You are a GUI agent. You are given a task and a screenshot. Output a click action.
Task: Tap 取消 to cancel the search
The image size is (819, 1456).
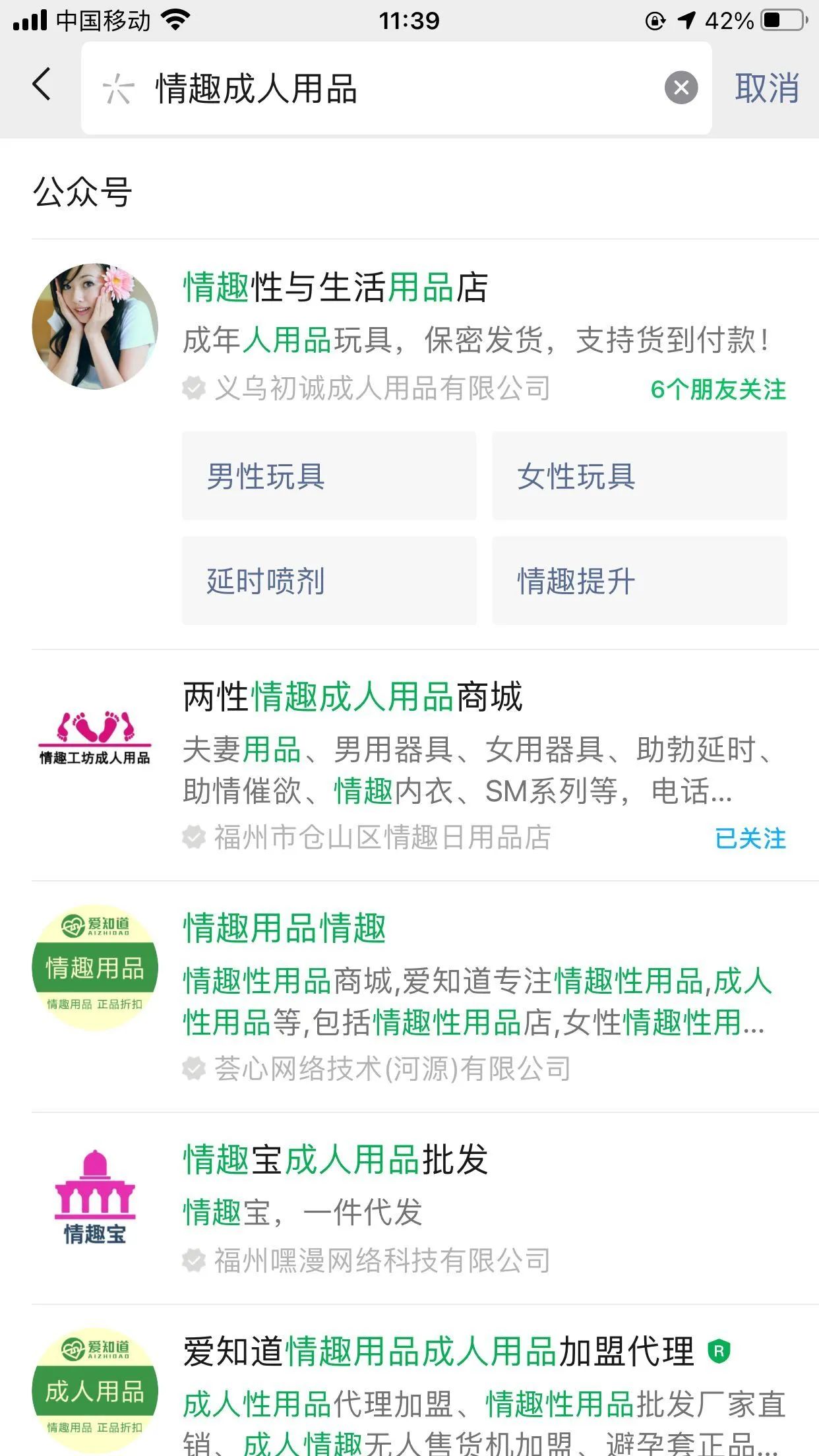click(x=767, y=88)
